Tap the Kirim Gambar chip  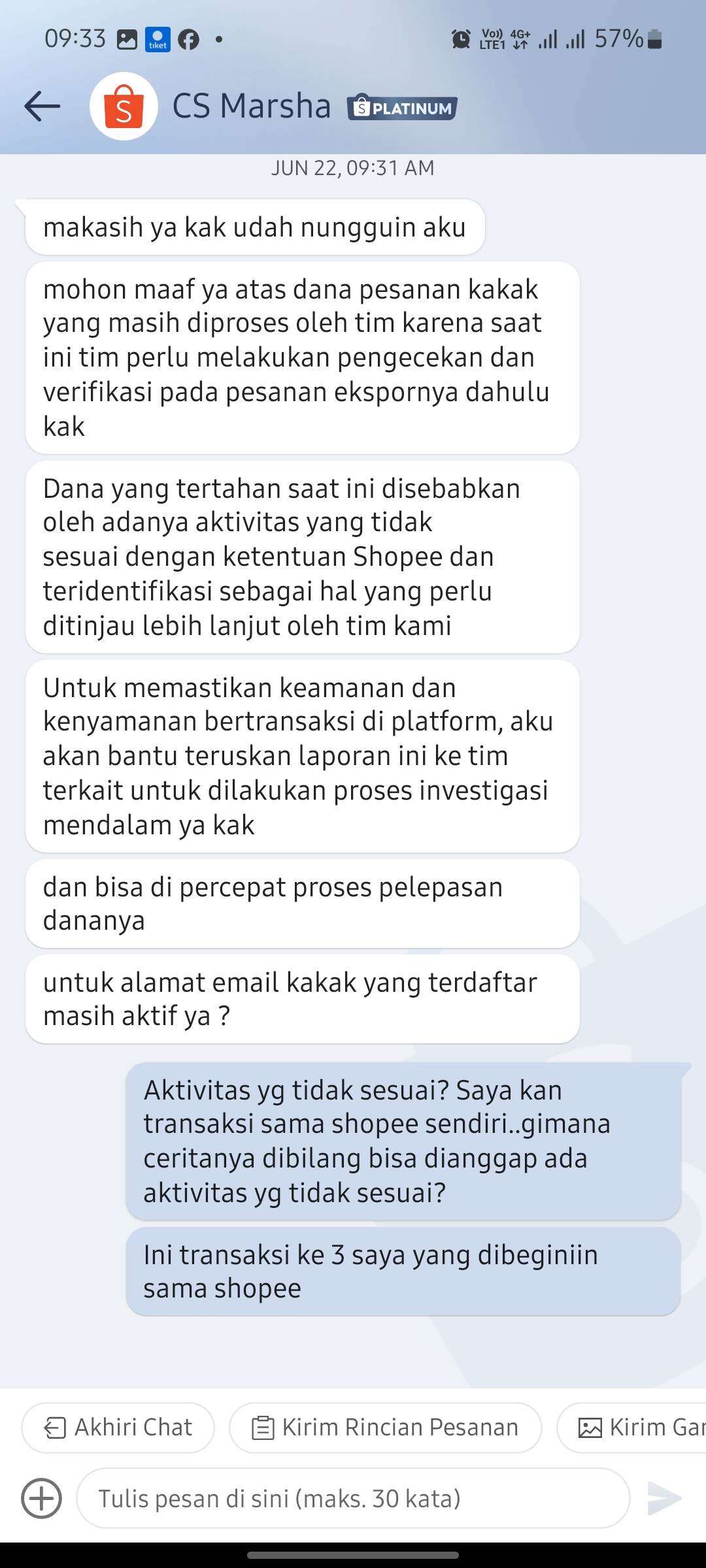click(631, 1428)
